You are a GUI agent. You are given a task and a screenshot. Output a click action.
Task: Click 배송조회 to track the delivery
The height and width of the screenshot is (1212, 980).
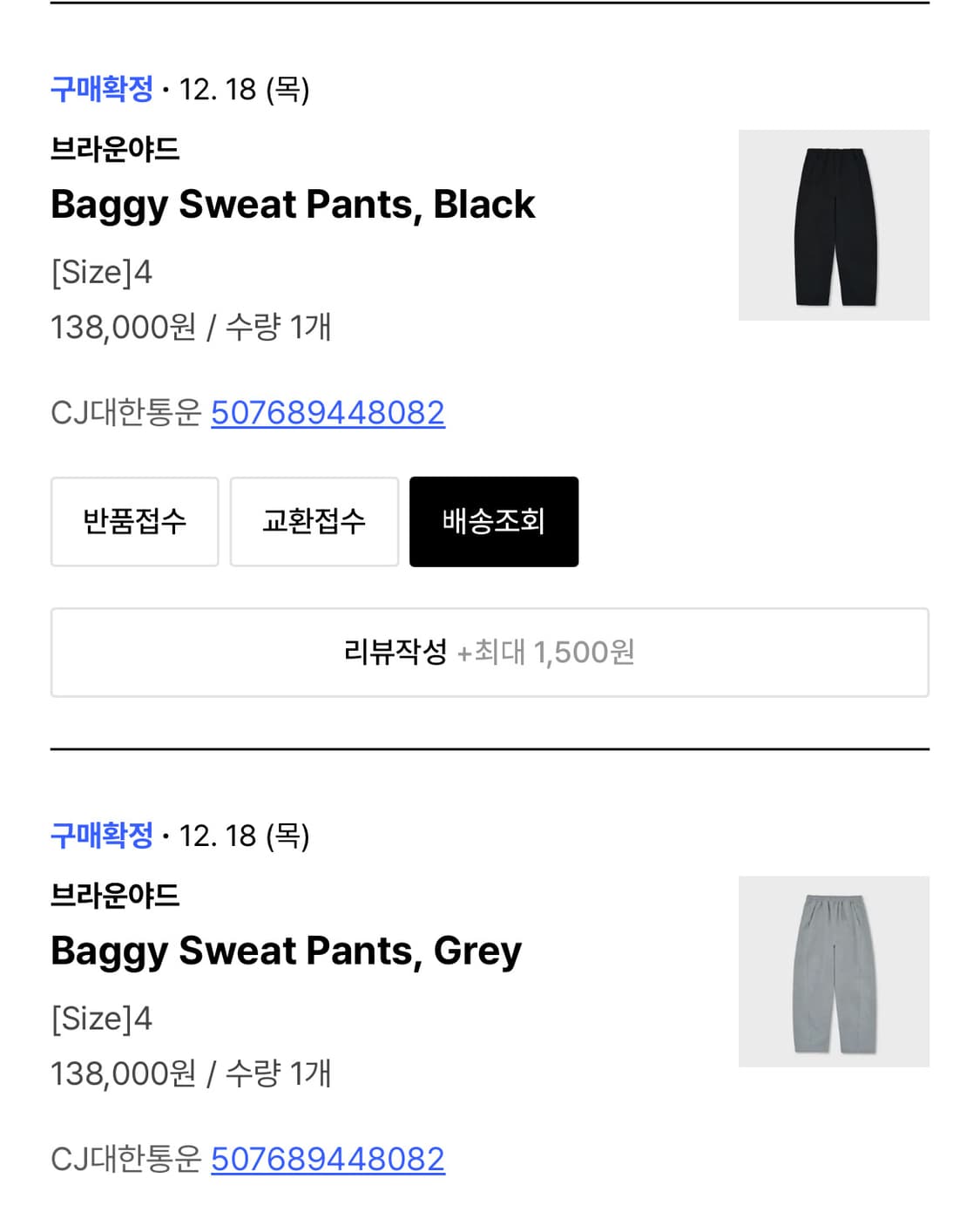[x=493, y=520]
